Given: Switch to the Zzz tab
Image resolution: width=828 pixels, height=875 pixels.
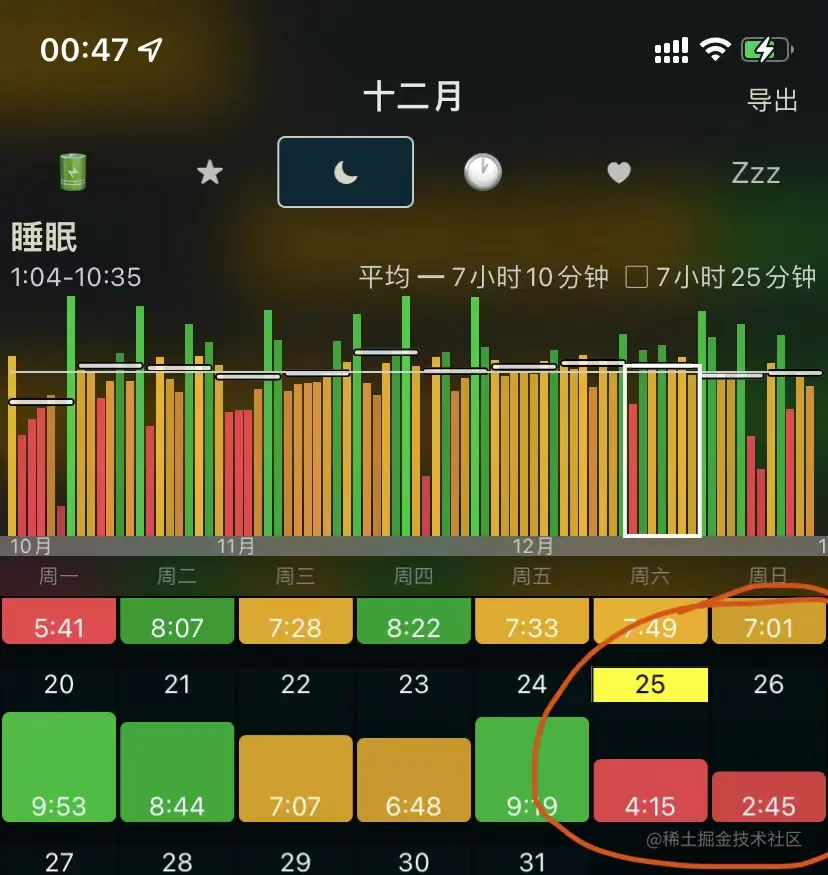Looking at the screenshot, I should point(755,173).
